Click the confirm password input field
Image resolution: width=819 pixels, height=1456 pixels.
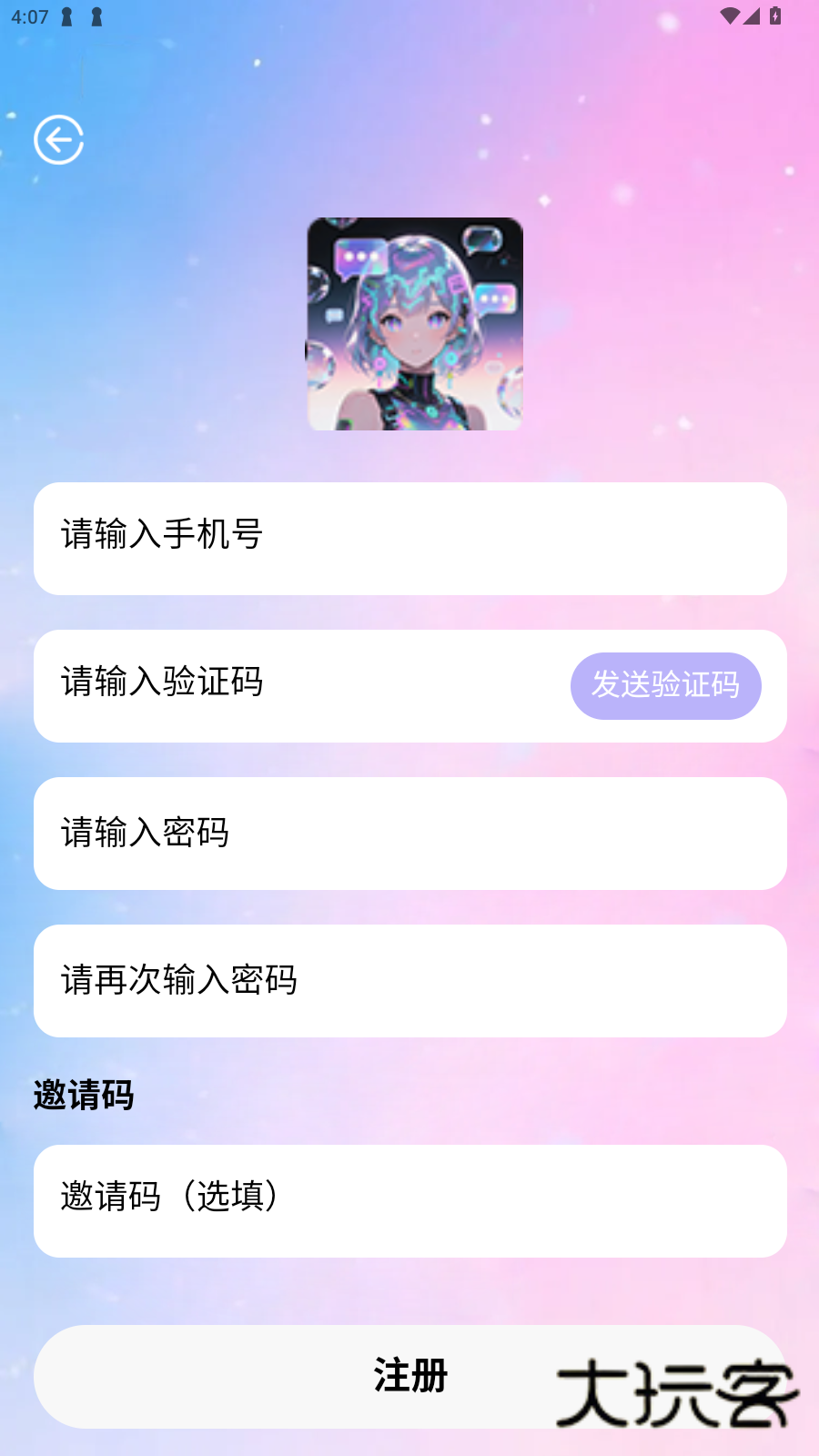pos(409,981)
